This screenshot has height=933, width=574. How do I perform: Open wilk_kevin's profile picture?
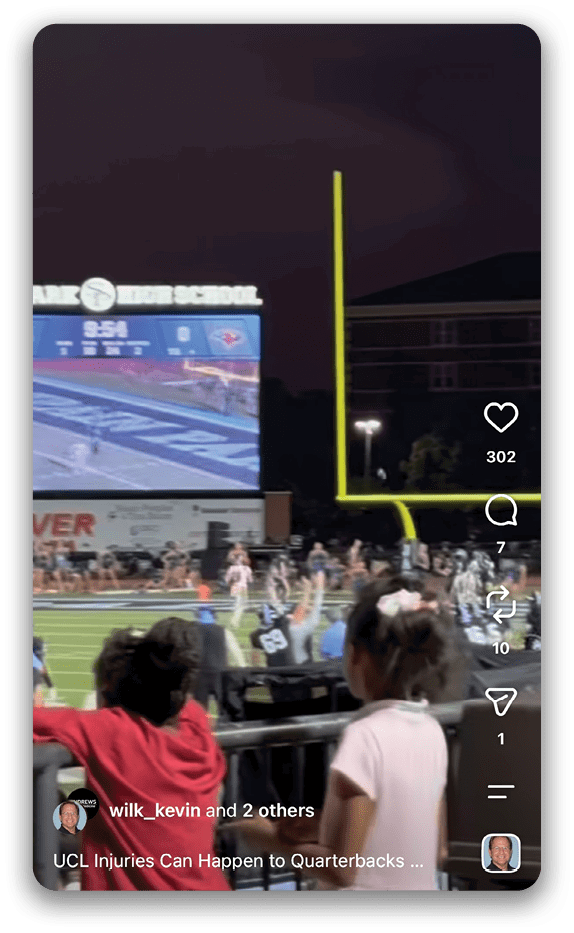pos(70,816)
